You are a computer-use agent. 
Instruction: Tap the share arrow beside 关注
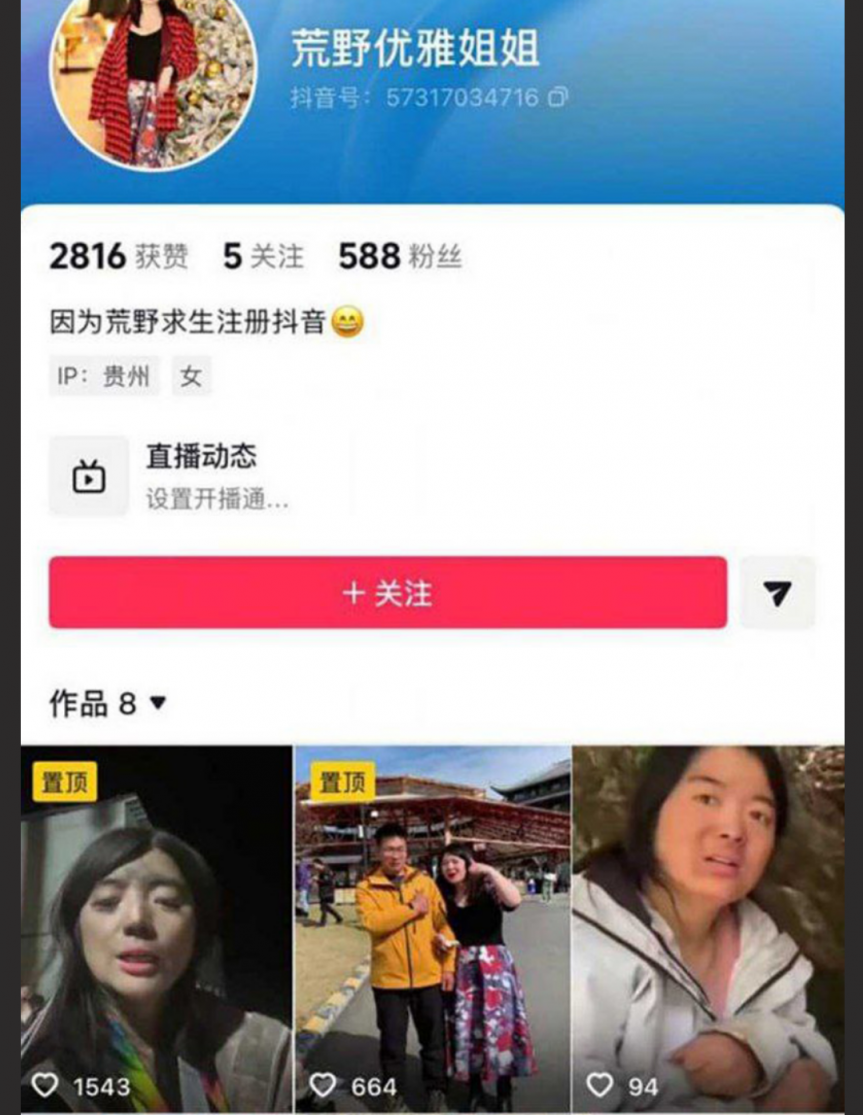click(777, 593)
